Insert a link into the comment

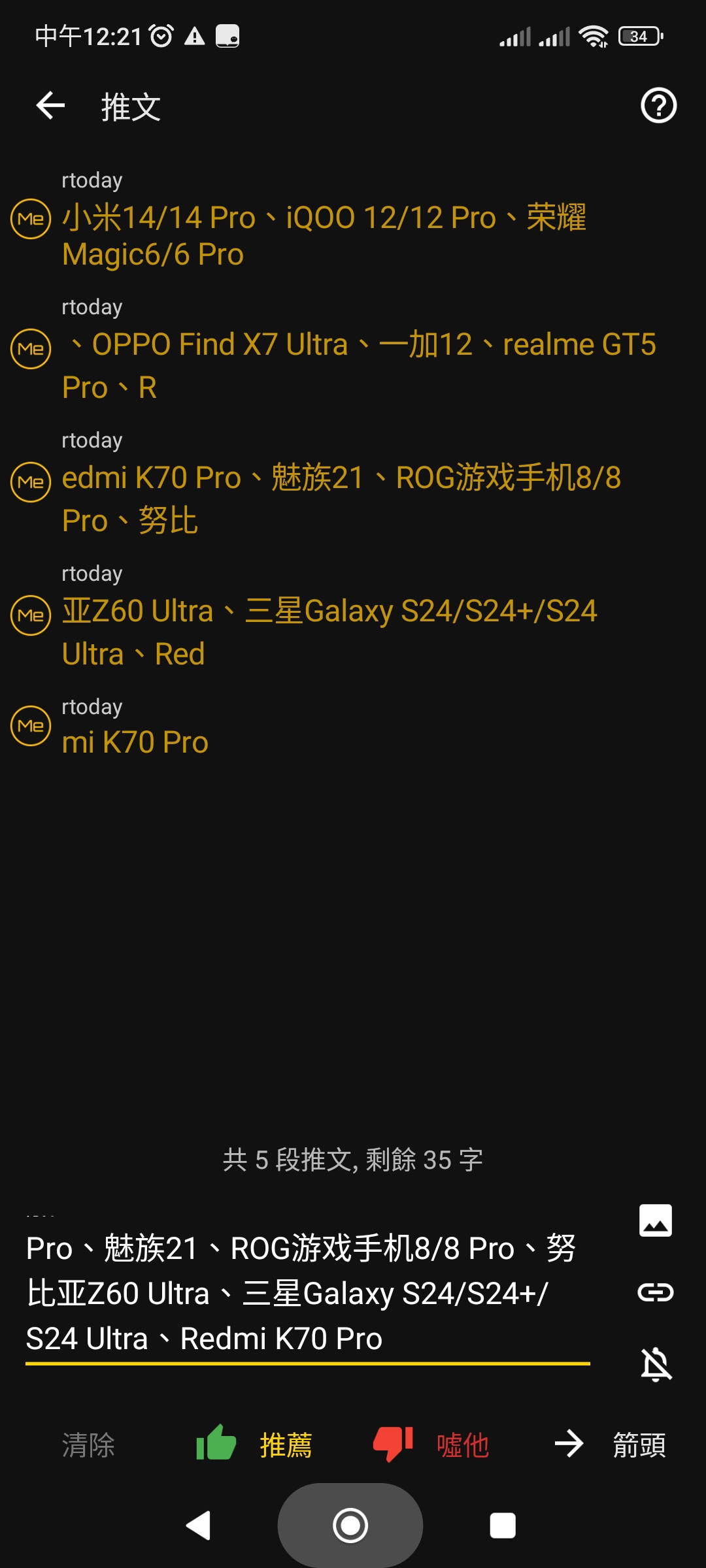(655, 1292)
